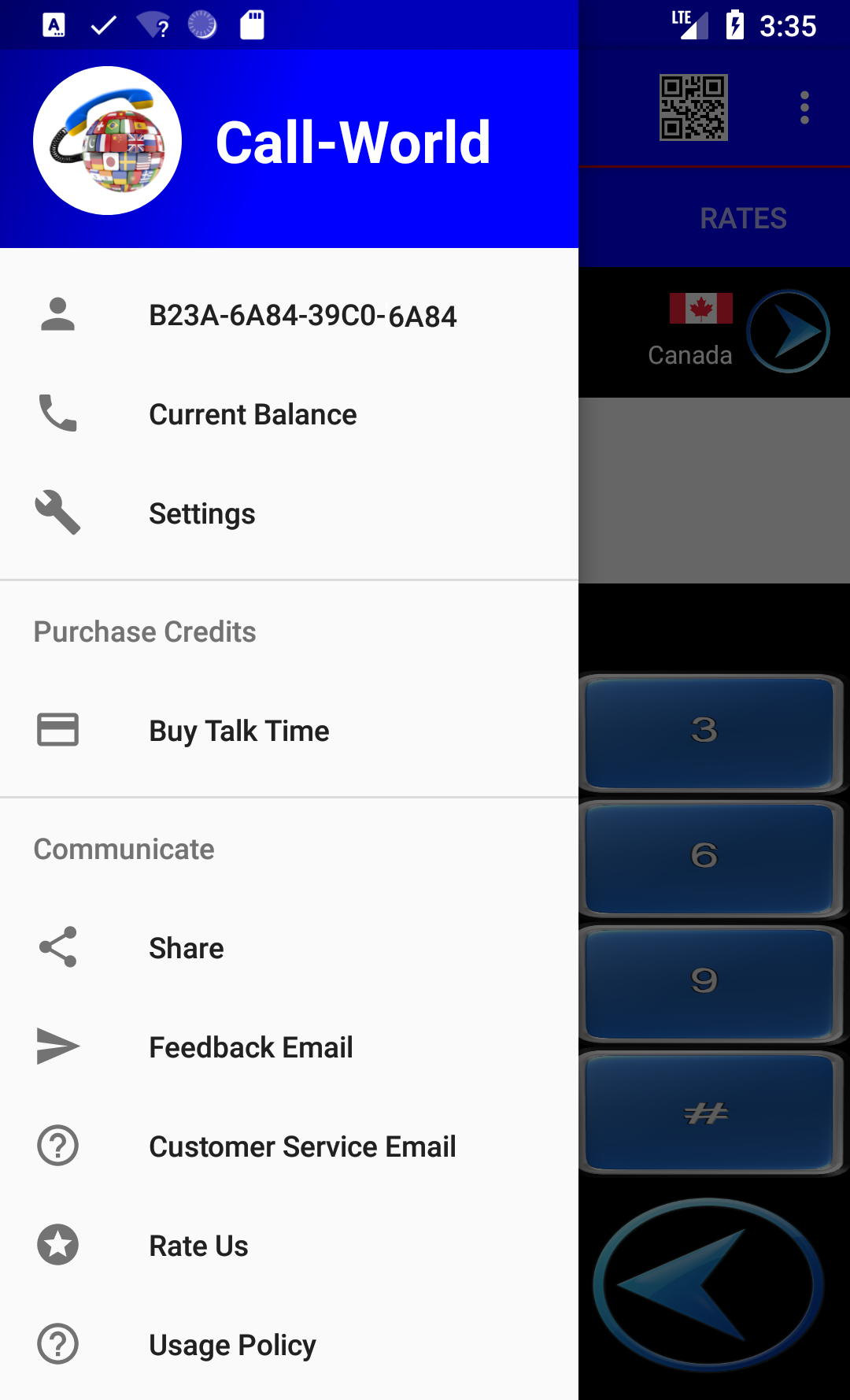
Task: Select Buy Talk Time
Action: click(x=239, y=731)
